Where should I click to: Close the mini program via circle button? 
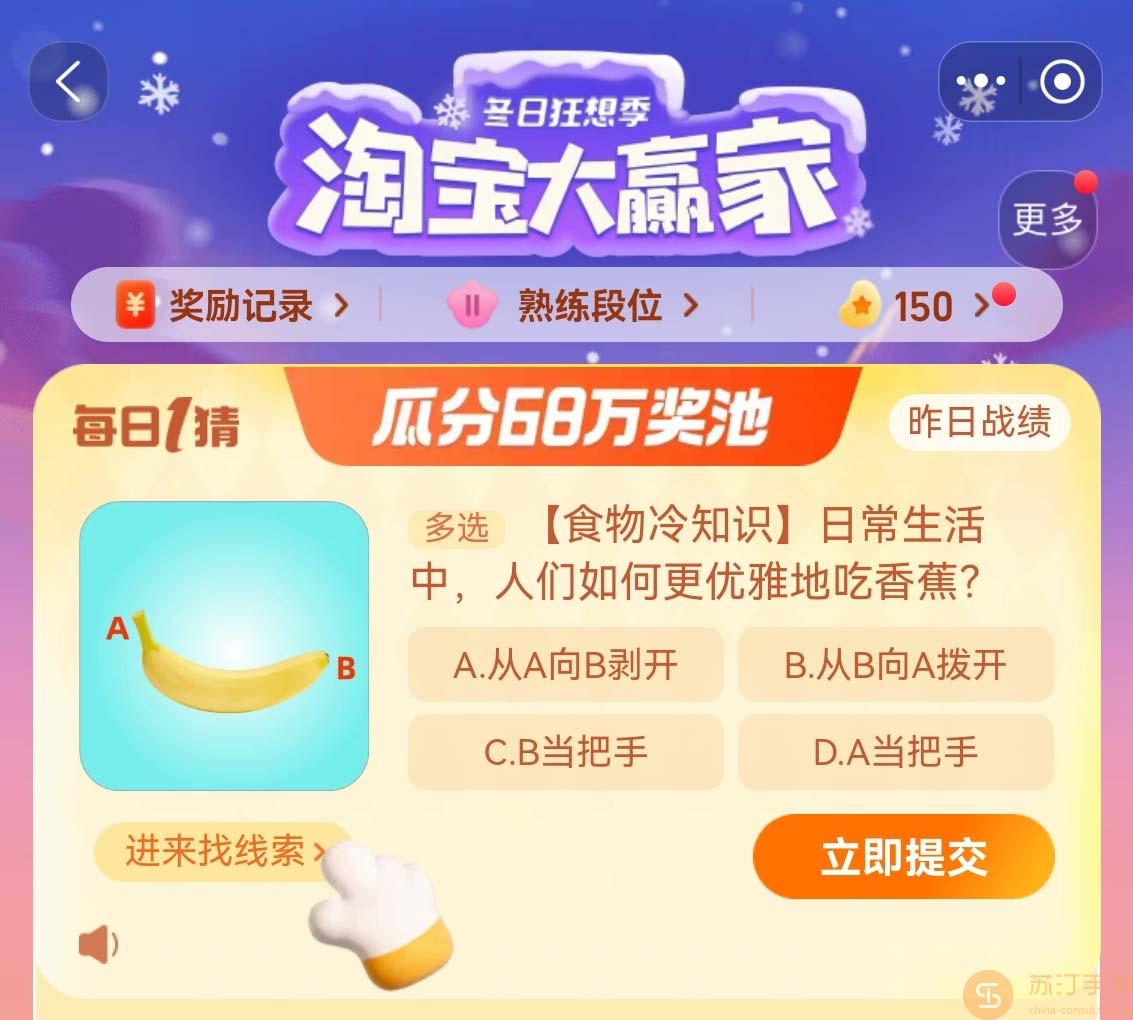[x=1061, y=82]
